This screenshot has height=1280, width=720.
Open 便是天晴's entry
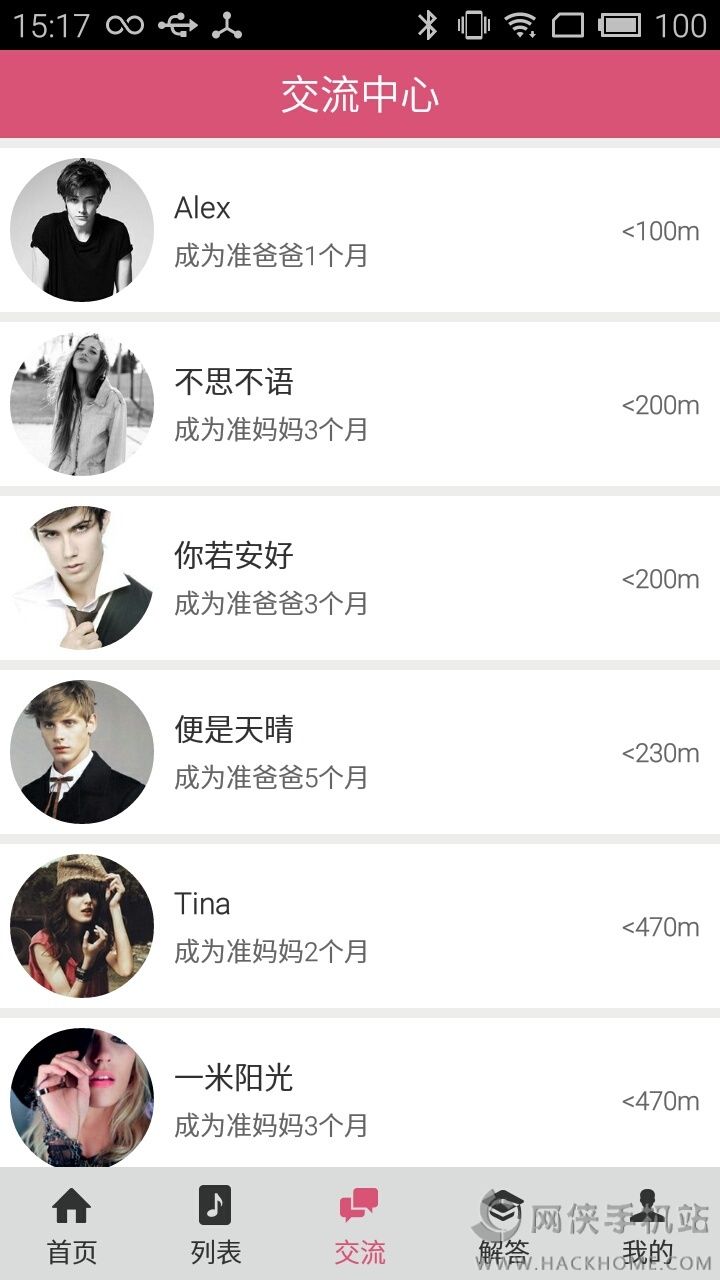click(360, 752)
